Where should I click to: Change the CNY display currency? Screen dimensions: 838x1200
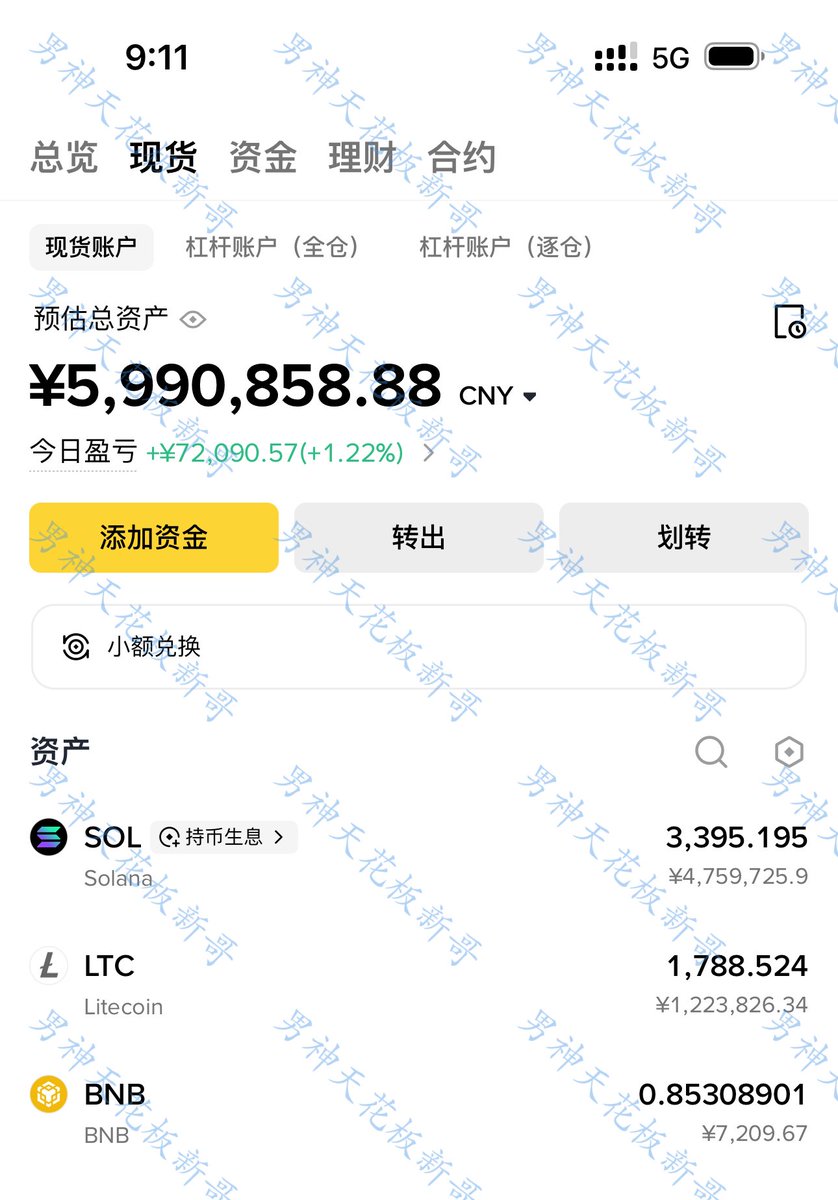click(x=498, y=396)
